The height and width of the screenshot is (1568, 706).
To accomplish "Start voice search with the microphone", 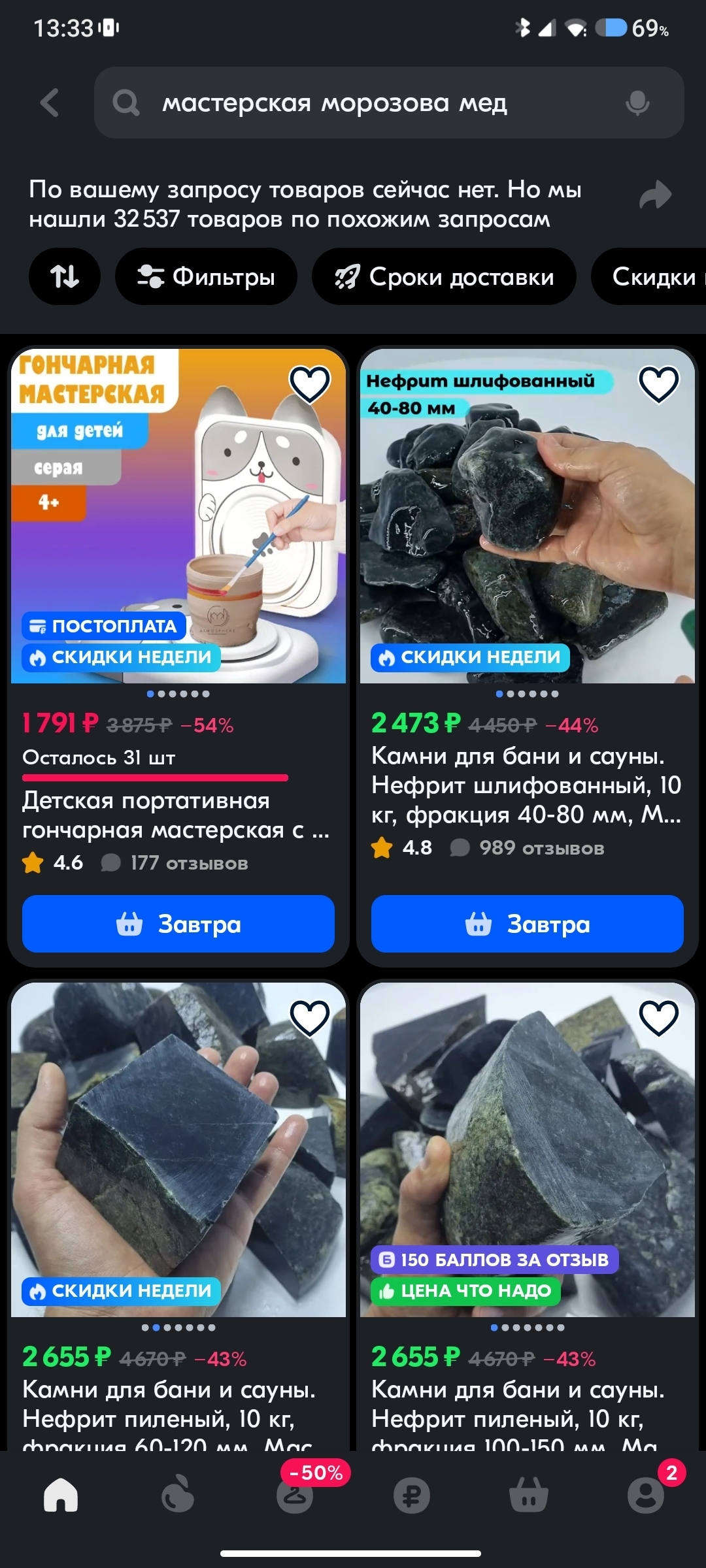I will pyautogui.click(x=637, y=103).
